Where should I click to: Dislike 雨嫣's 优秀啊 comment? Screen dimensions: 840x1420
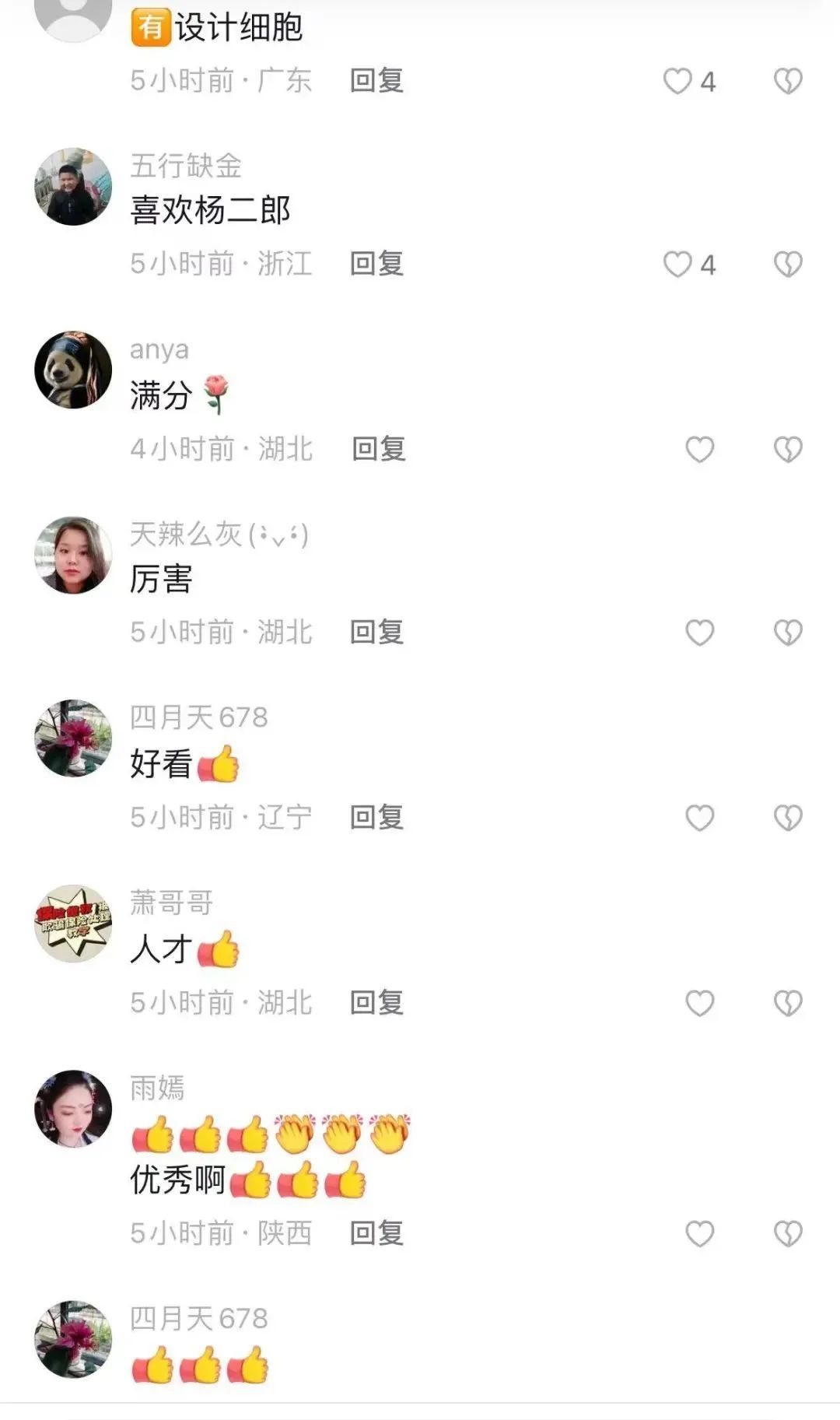[x=788, y=1233]
